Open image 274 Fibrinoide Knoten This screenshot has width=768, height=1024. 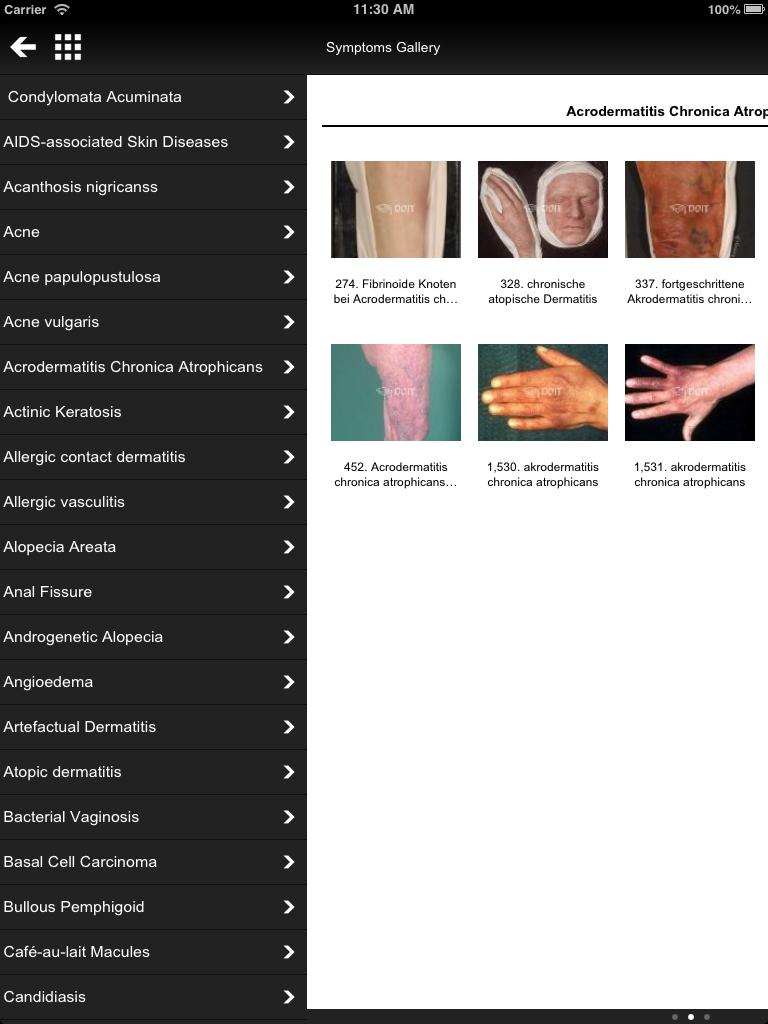click(x=396, y=210)
